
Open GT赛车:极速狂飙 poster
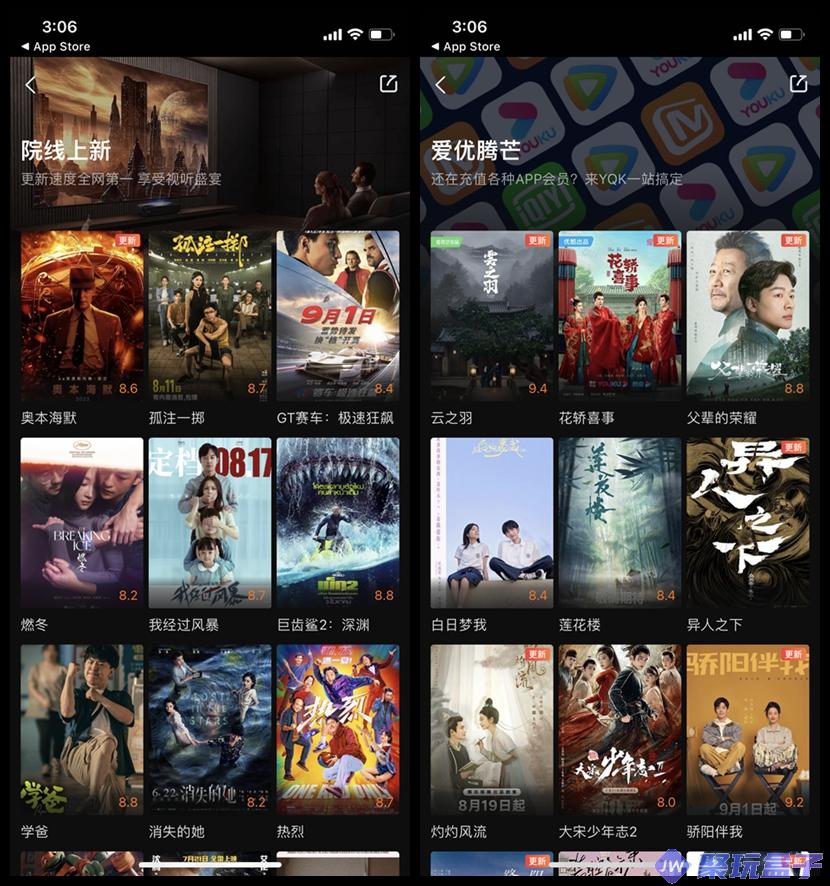337,316
